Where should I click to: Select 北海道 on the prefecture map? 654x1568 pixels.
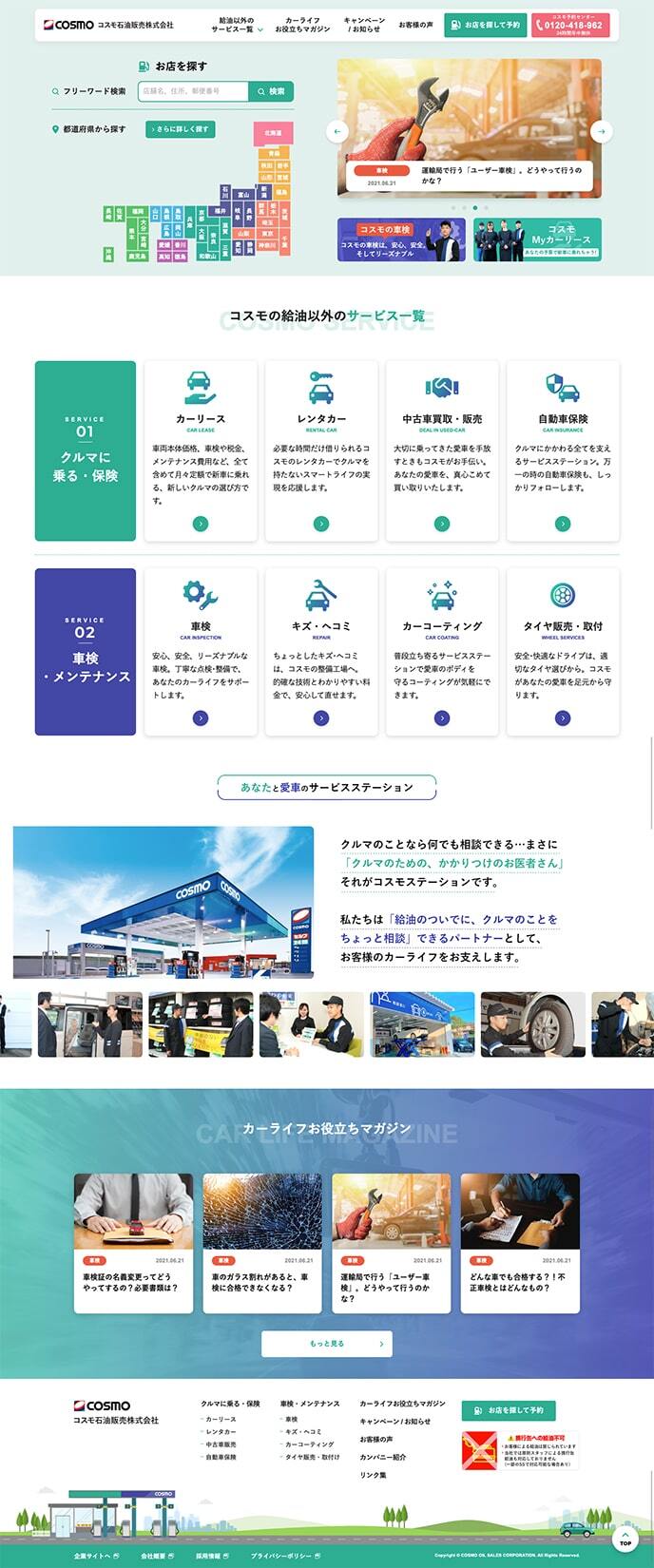[x=273, y=134]
